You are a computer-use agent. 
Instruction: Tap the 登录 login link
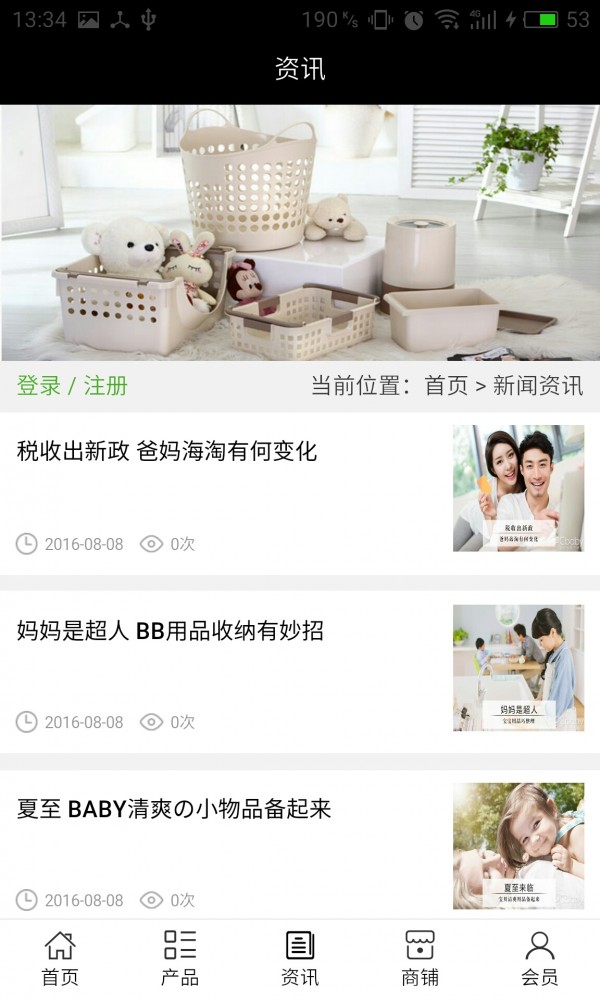point(39,386)
